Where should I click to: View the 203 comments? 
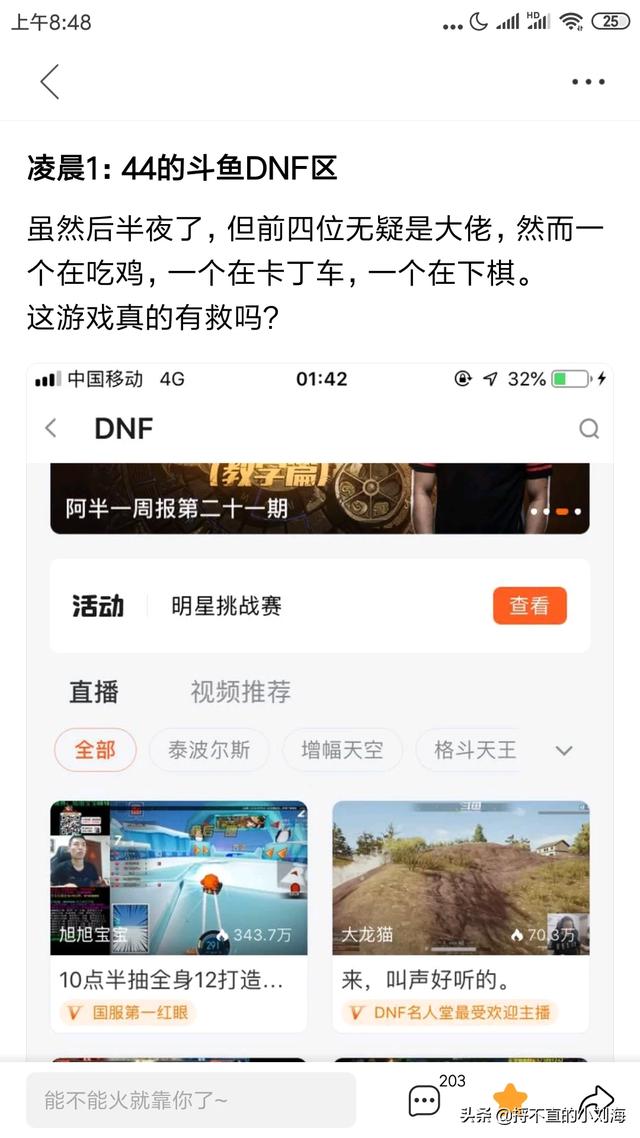(x=425, y=1100)
